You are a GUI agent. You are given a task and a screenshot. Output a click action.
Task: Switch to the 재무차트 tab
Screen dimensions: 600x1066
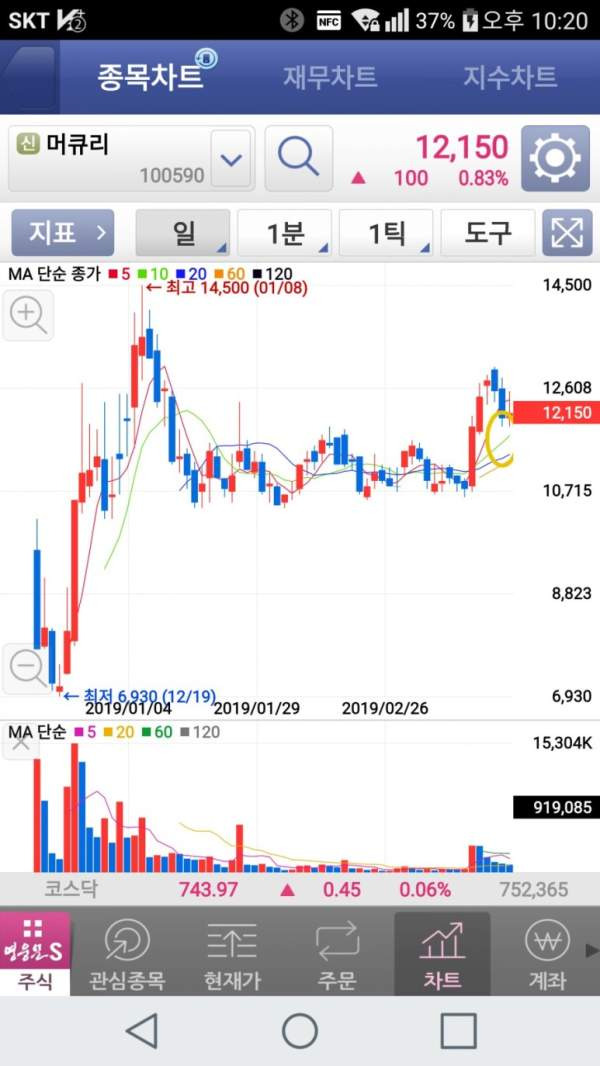point(330,76)
